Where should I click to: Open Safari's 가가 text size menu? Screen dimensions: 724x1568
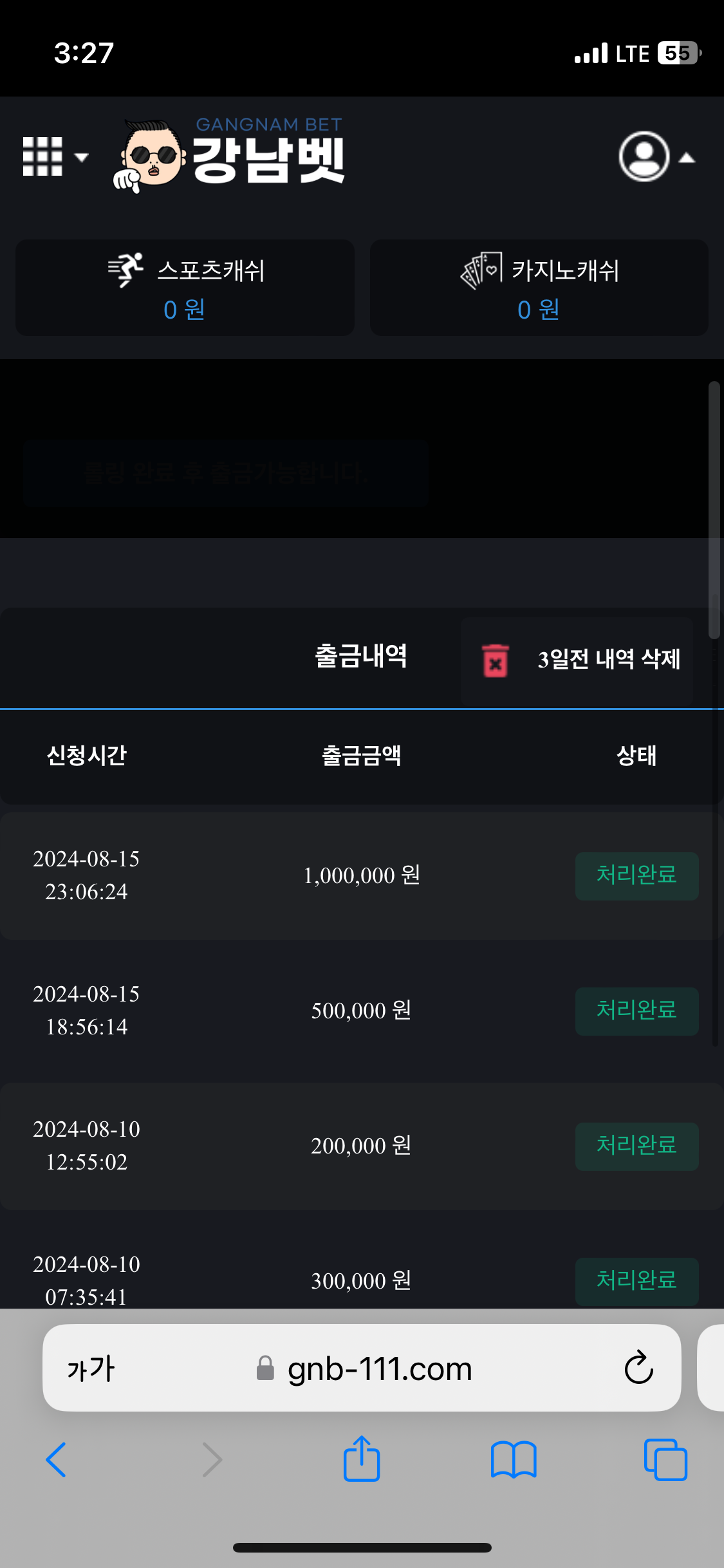(91, 1368)
